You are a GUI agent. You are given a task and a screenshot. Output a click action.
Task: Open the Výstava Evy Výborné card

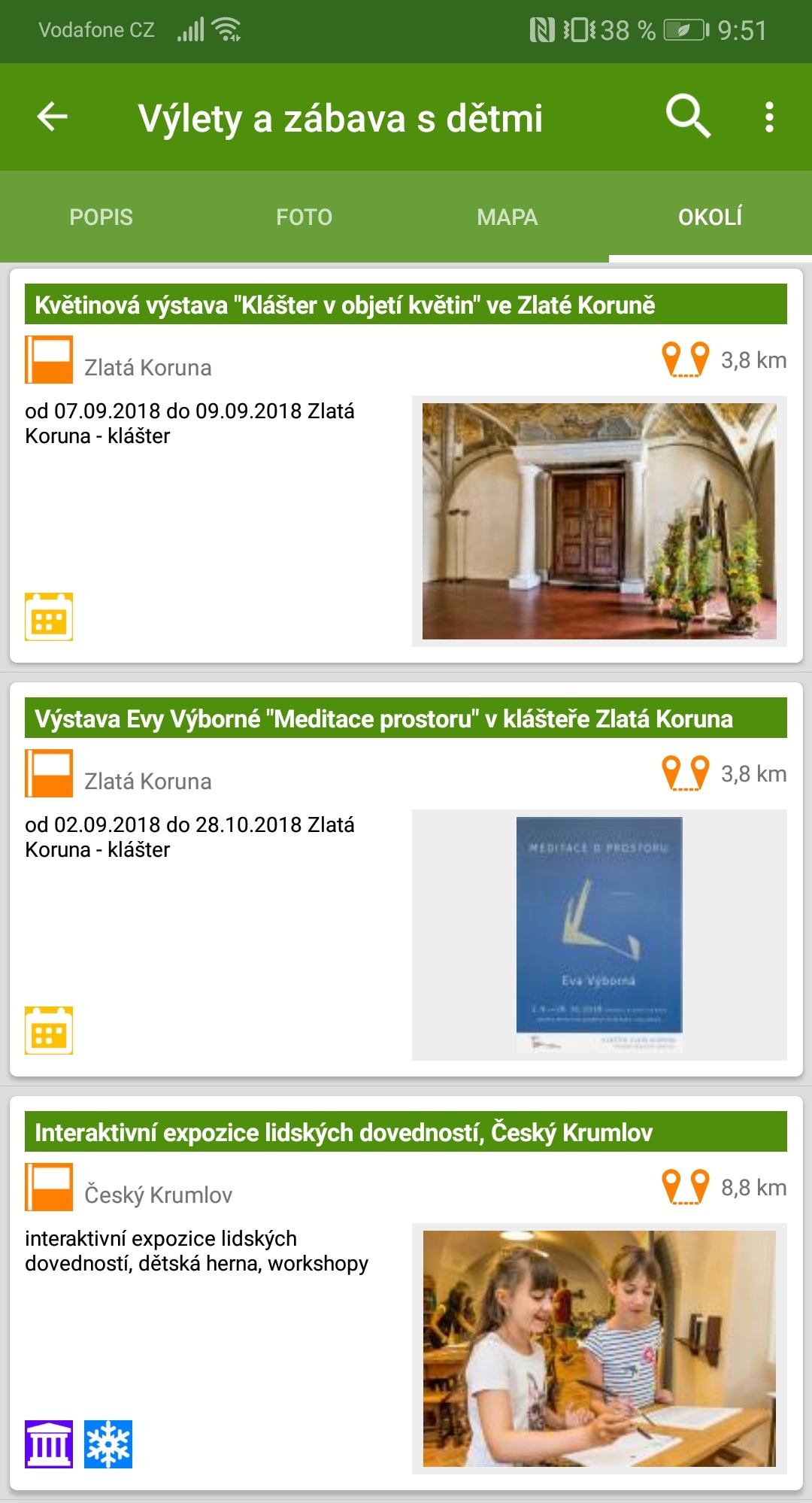click(406, 879)
